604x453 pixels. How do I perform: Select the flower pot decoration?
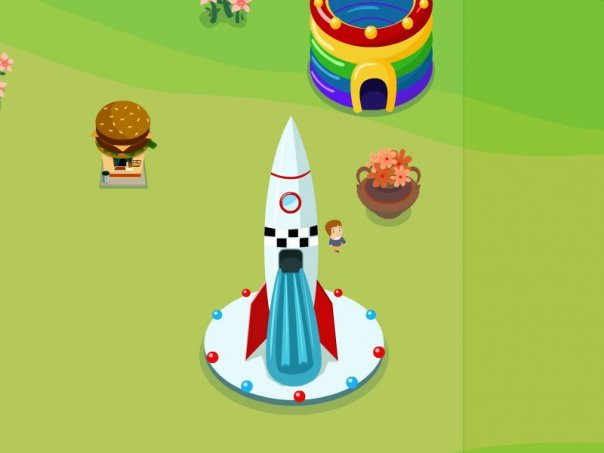(388, 185)
